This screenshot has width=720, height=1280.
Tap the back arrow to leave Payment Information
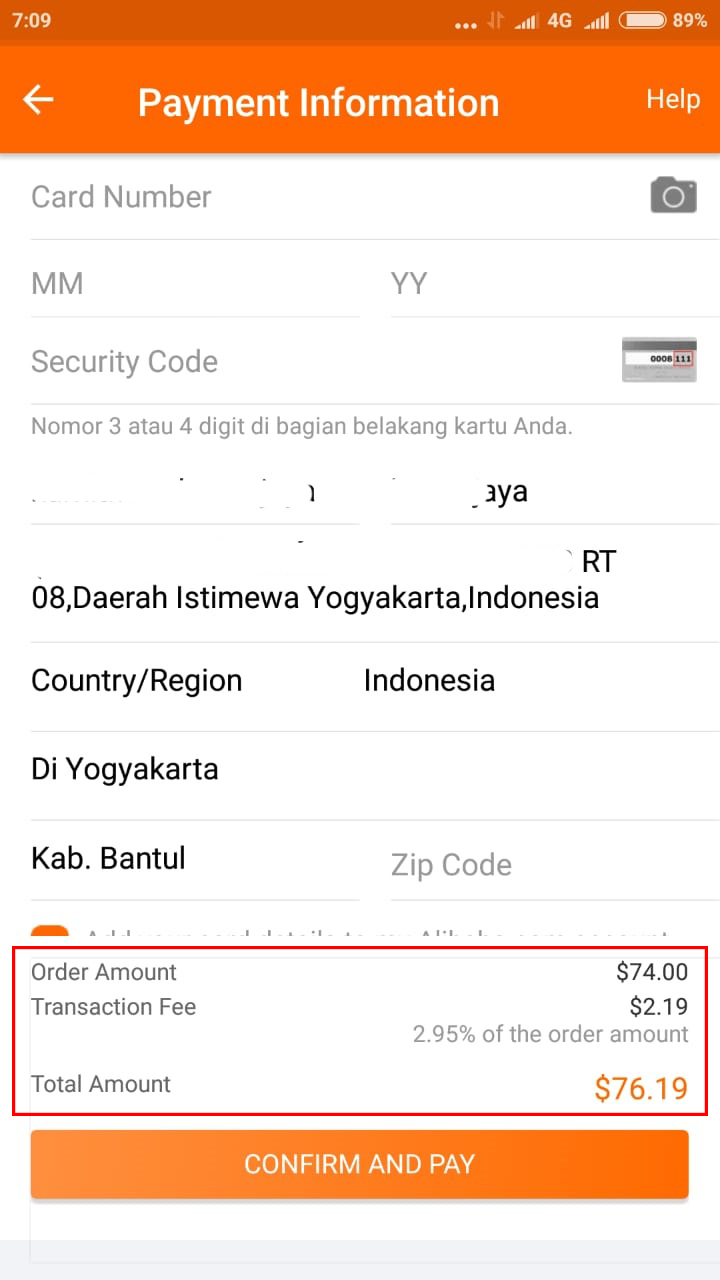(38, 99)
